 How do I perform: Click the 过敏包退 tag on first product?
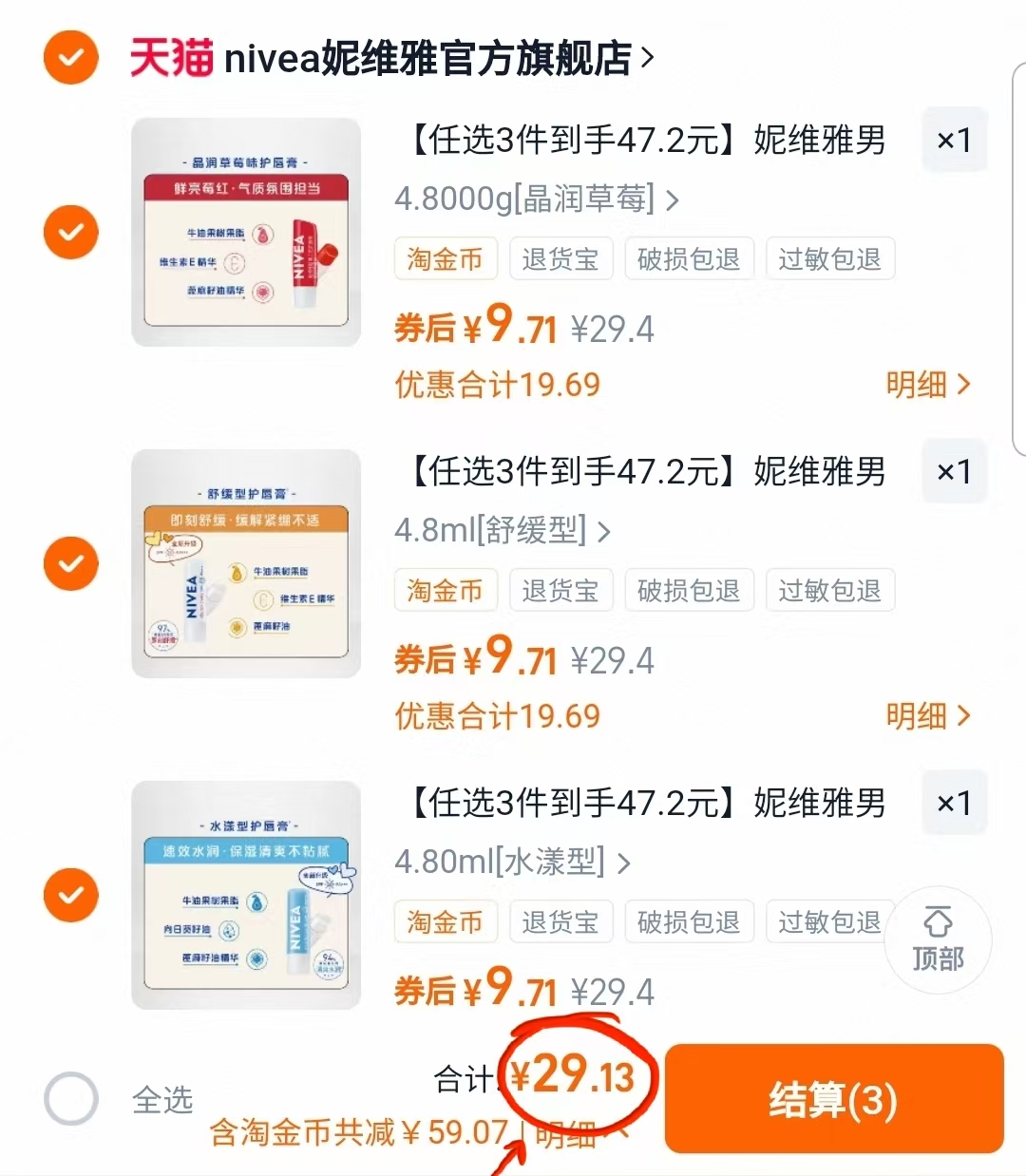click(829, 258)
